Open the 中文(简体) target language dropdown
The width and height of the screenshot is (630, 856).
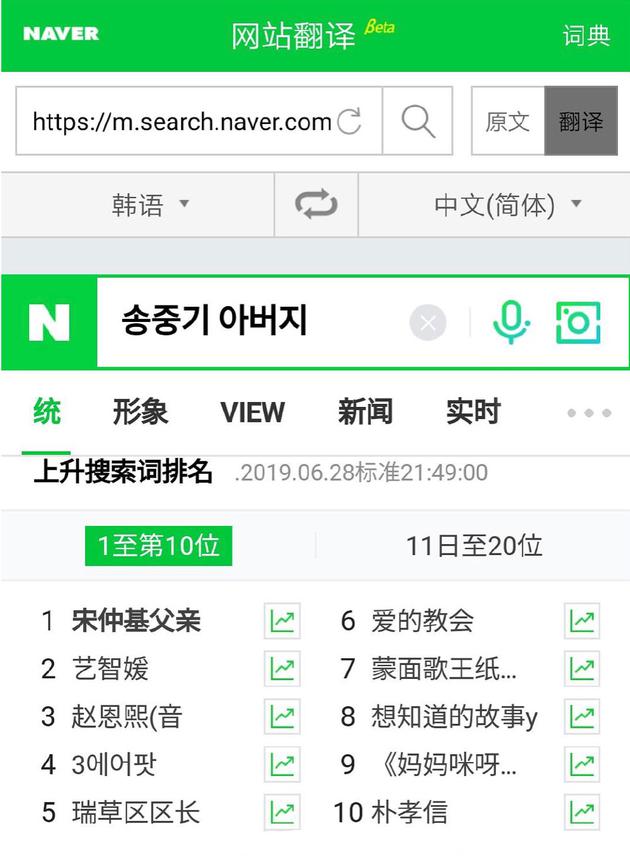point(507,205)
